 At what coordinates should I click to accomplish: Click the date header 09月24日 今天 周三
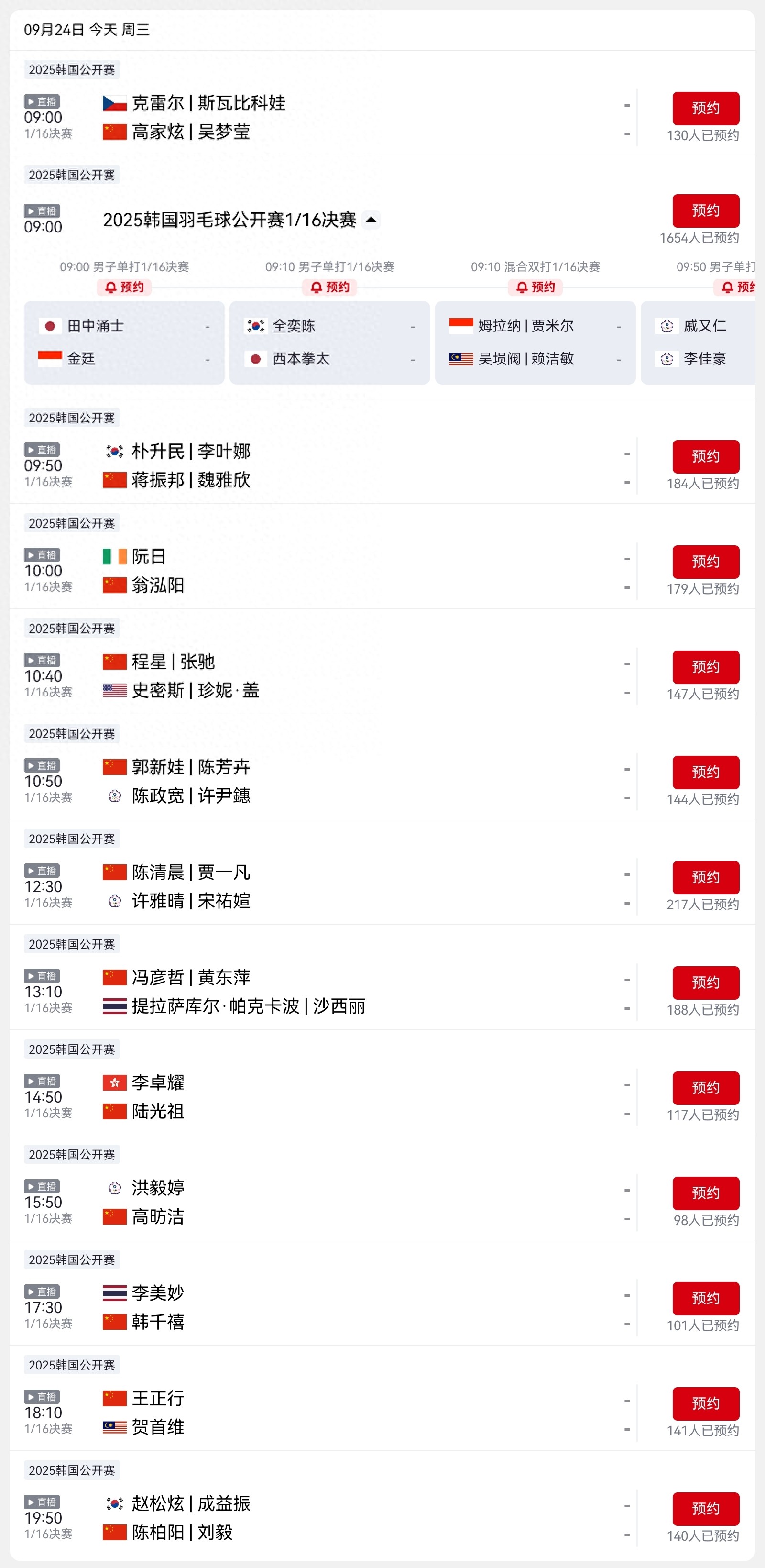tap(86, 29)
